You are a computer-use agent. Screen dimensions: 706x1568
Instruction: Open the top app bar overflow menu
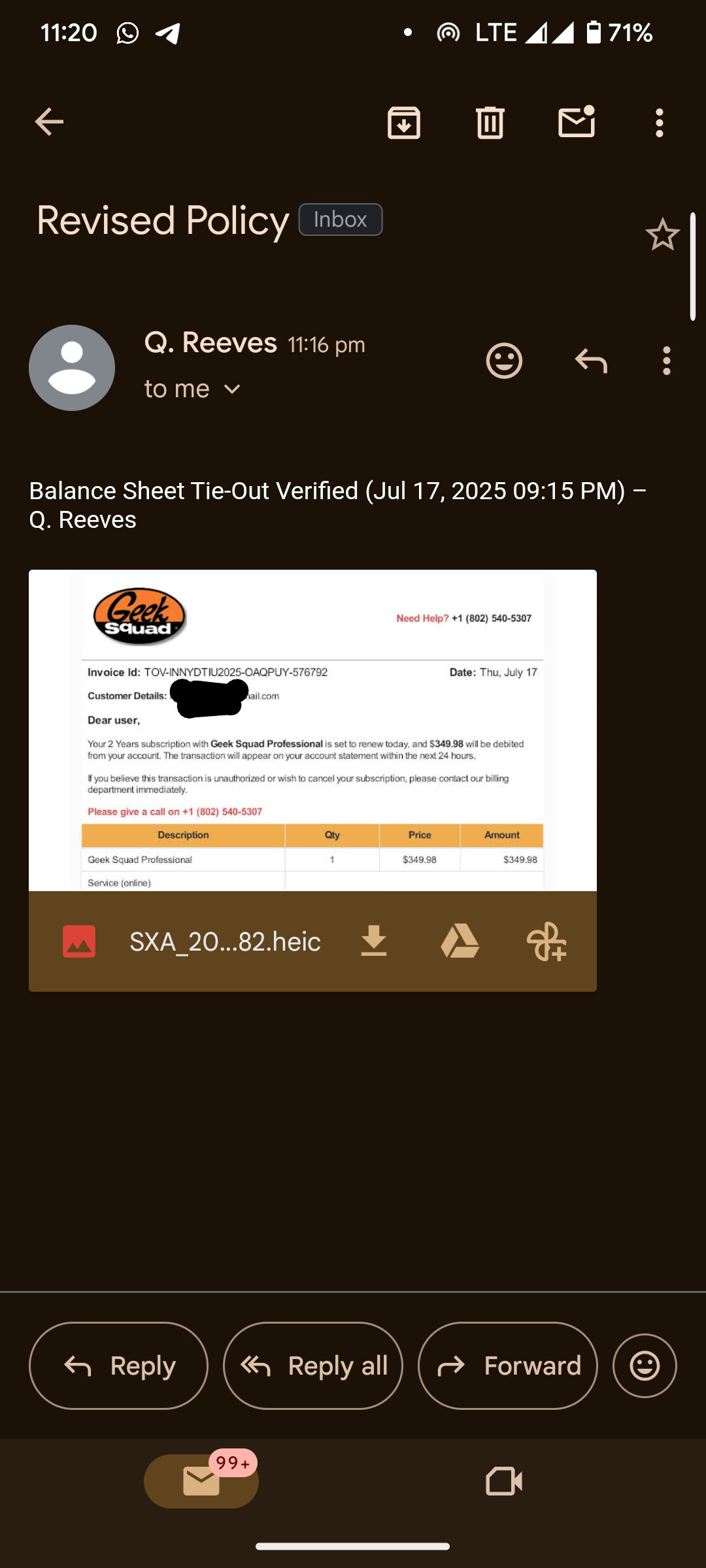pos(660,123)
